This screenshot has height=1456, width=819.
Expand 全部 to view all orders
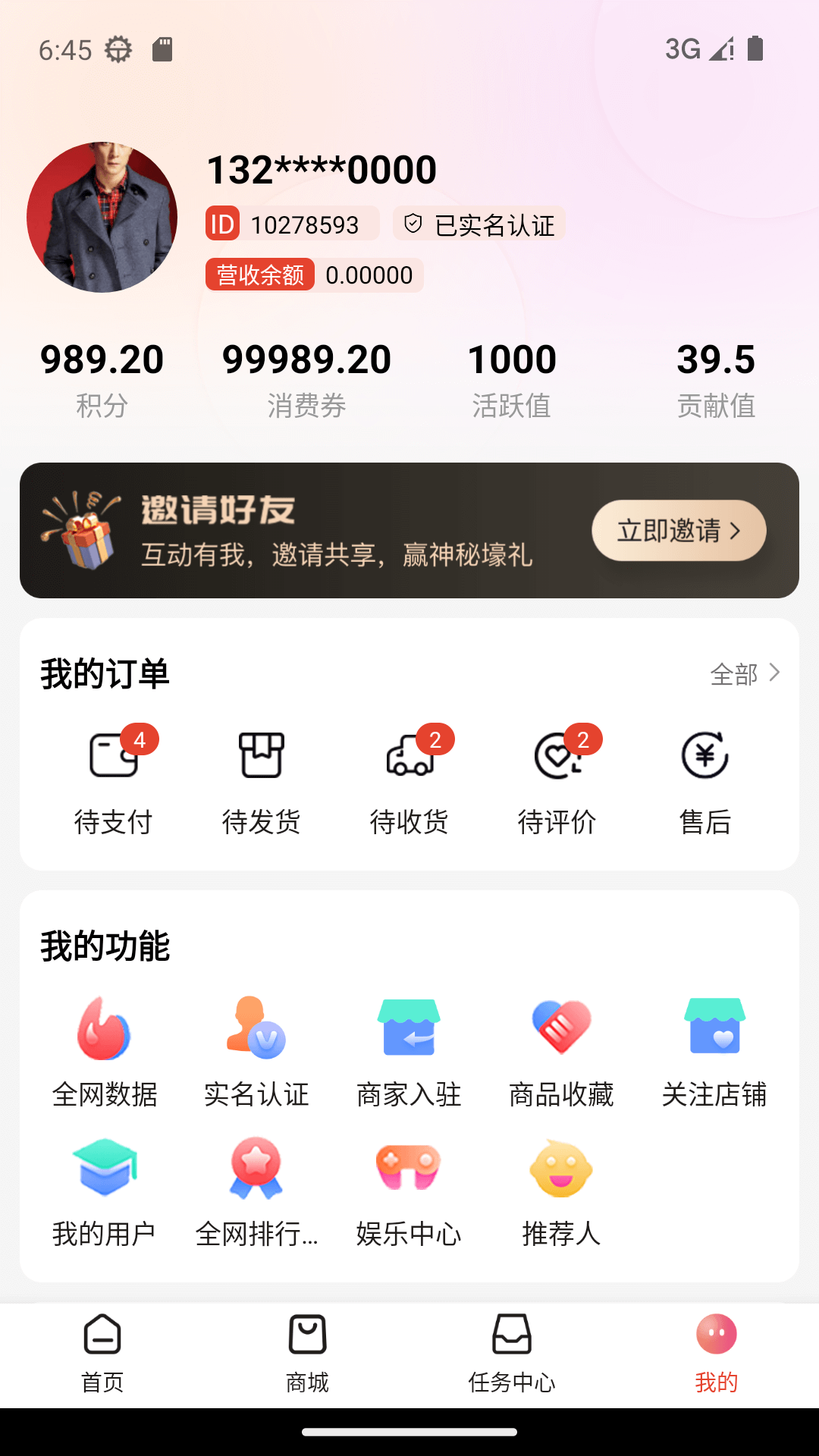click(x=745, y=672)
